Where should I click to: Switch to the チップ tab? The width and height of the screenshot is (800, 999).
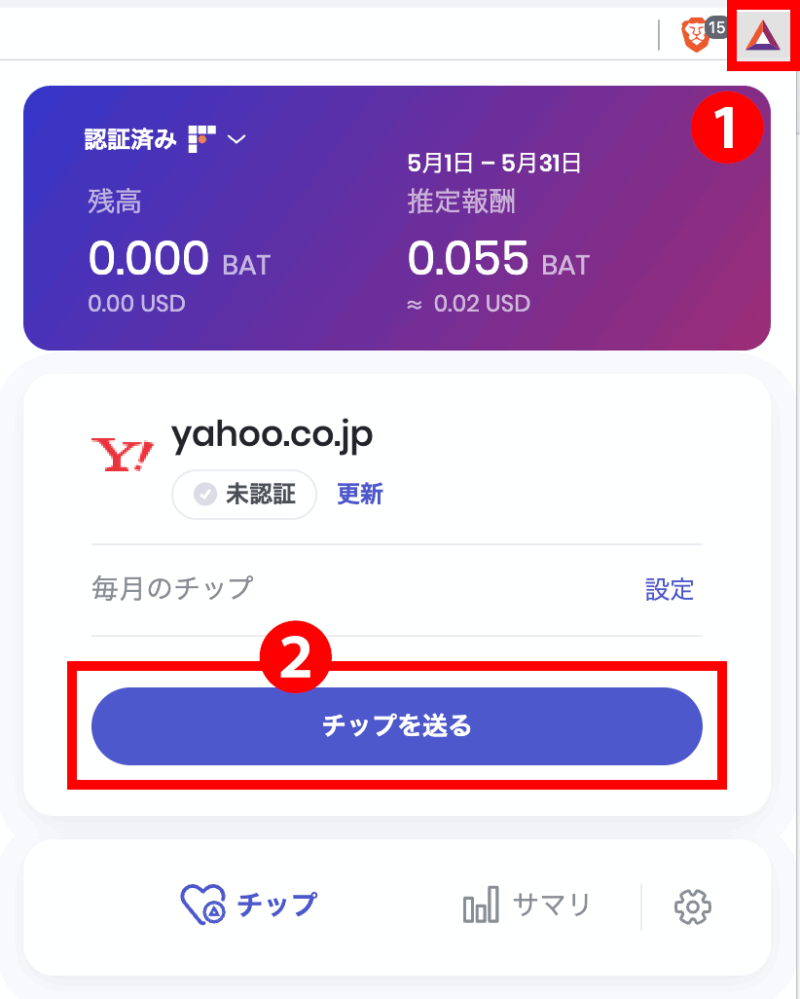(x=249, y=905)
